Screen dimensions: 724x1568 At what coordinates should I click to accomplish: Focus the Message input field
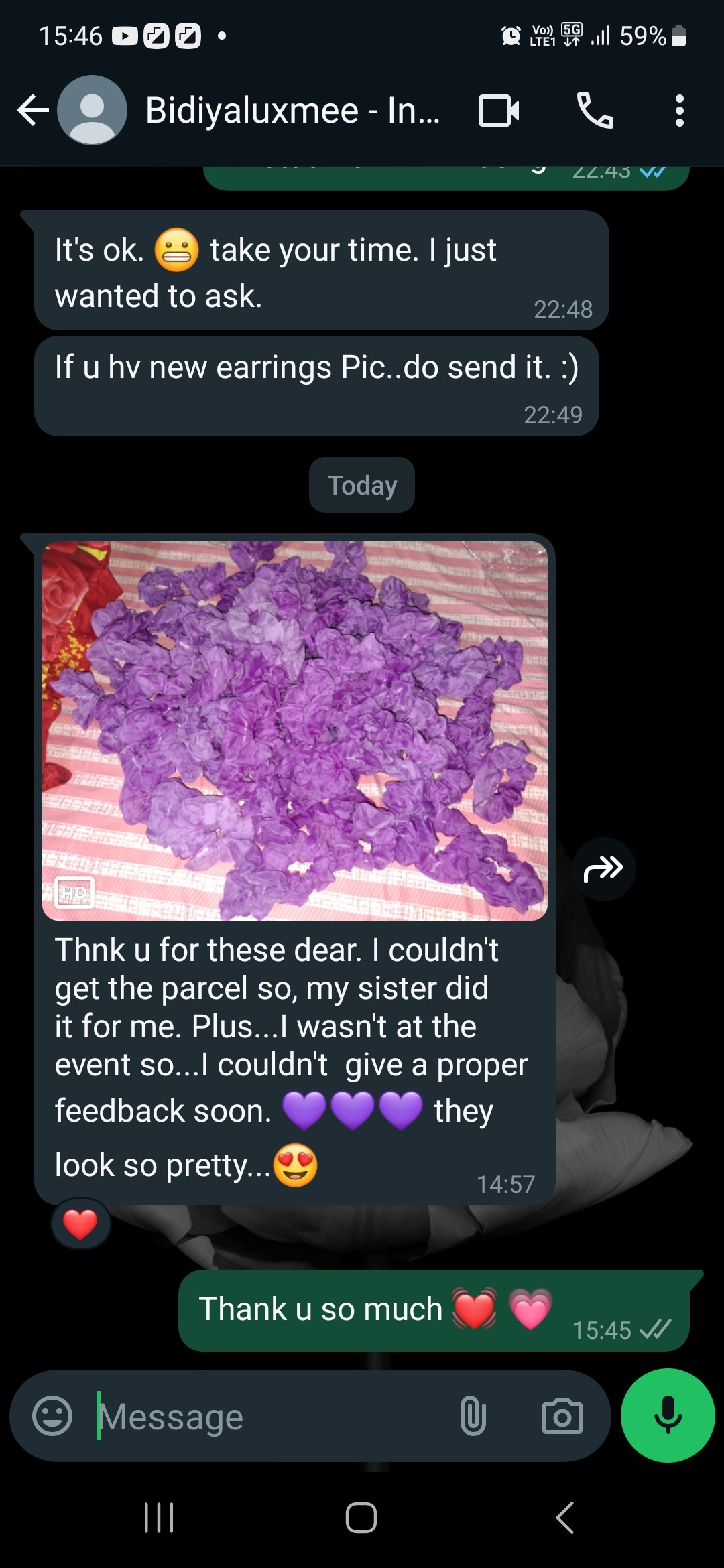click(x=268, y=1416)
